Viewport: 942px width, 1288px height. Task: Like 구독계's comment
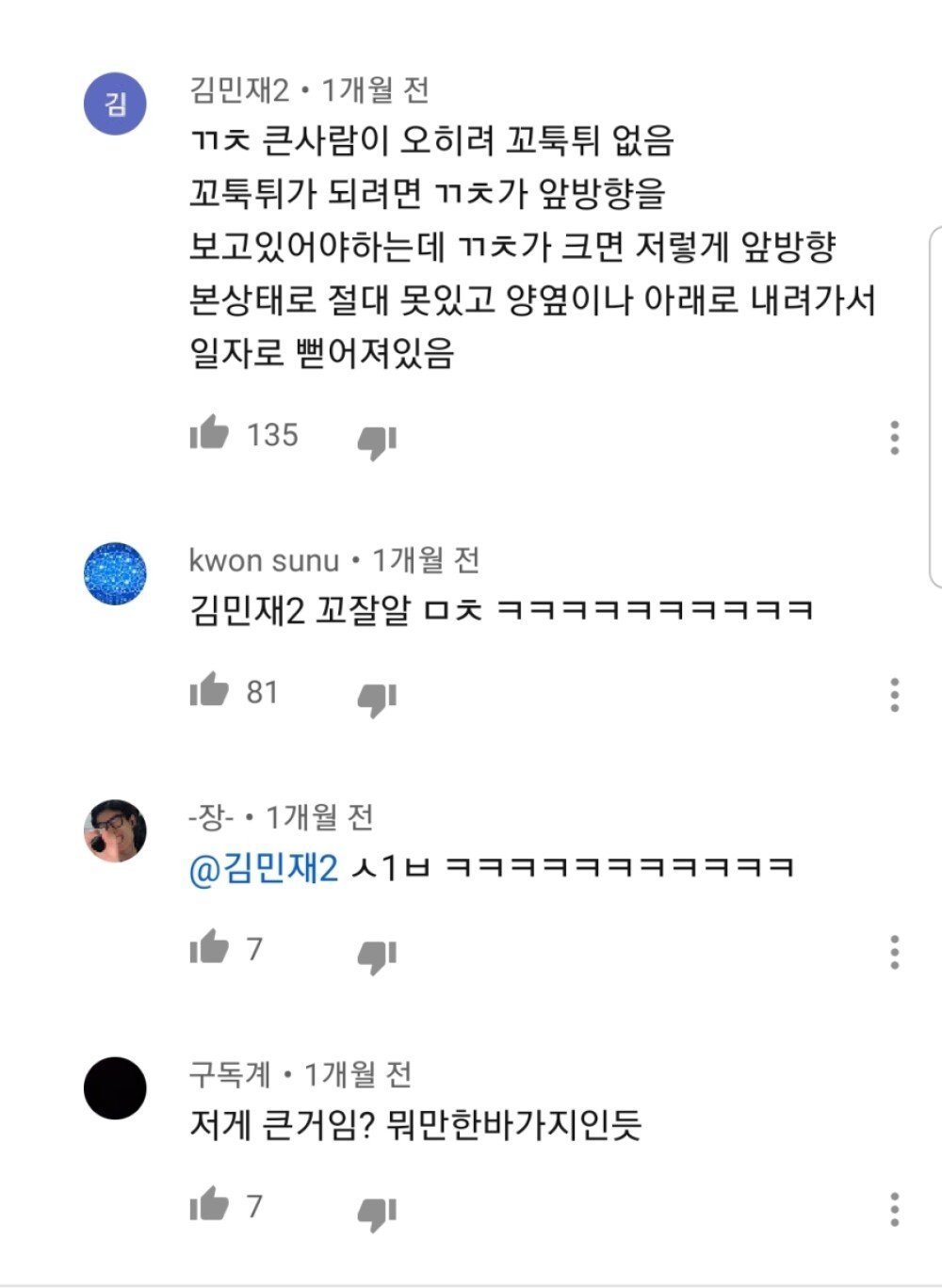pos(209,1205)
